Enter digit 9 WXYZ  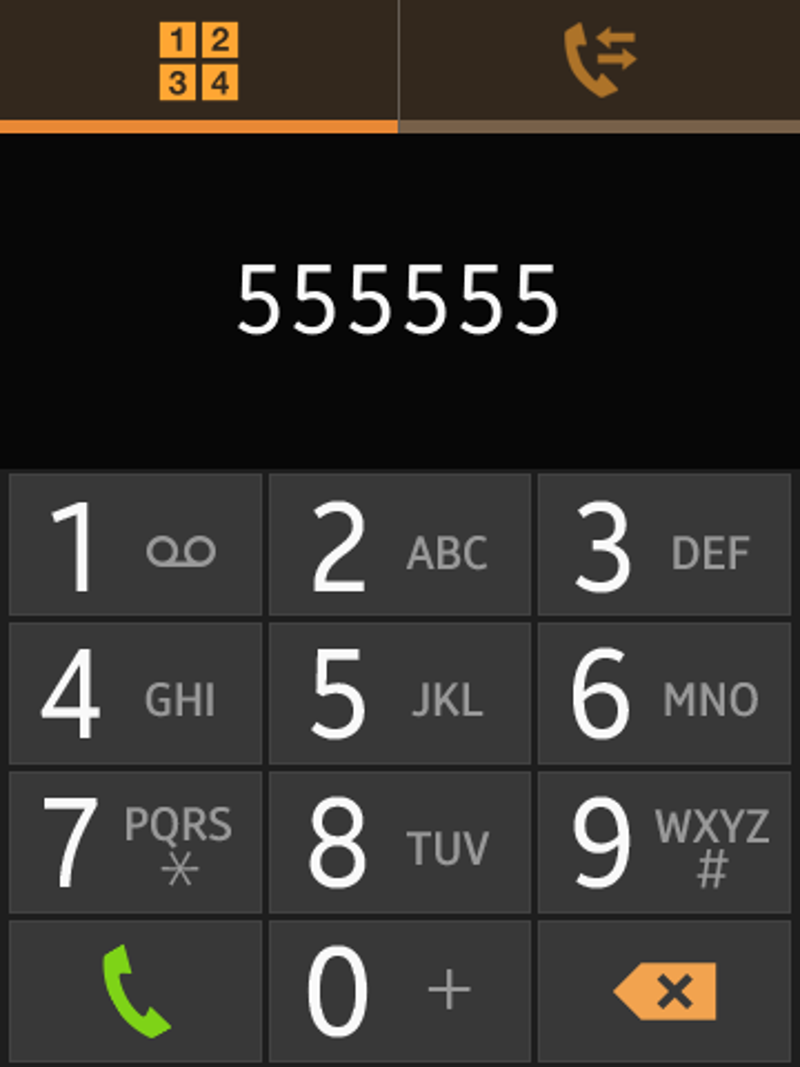664,842
